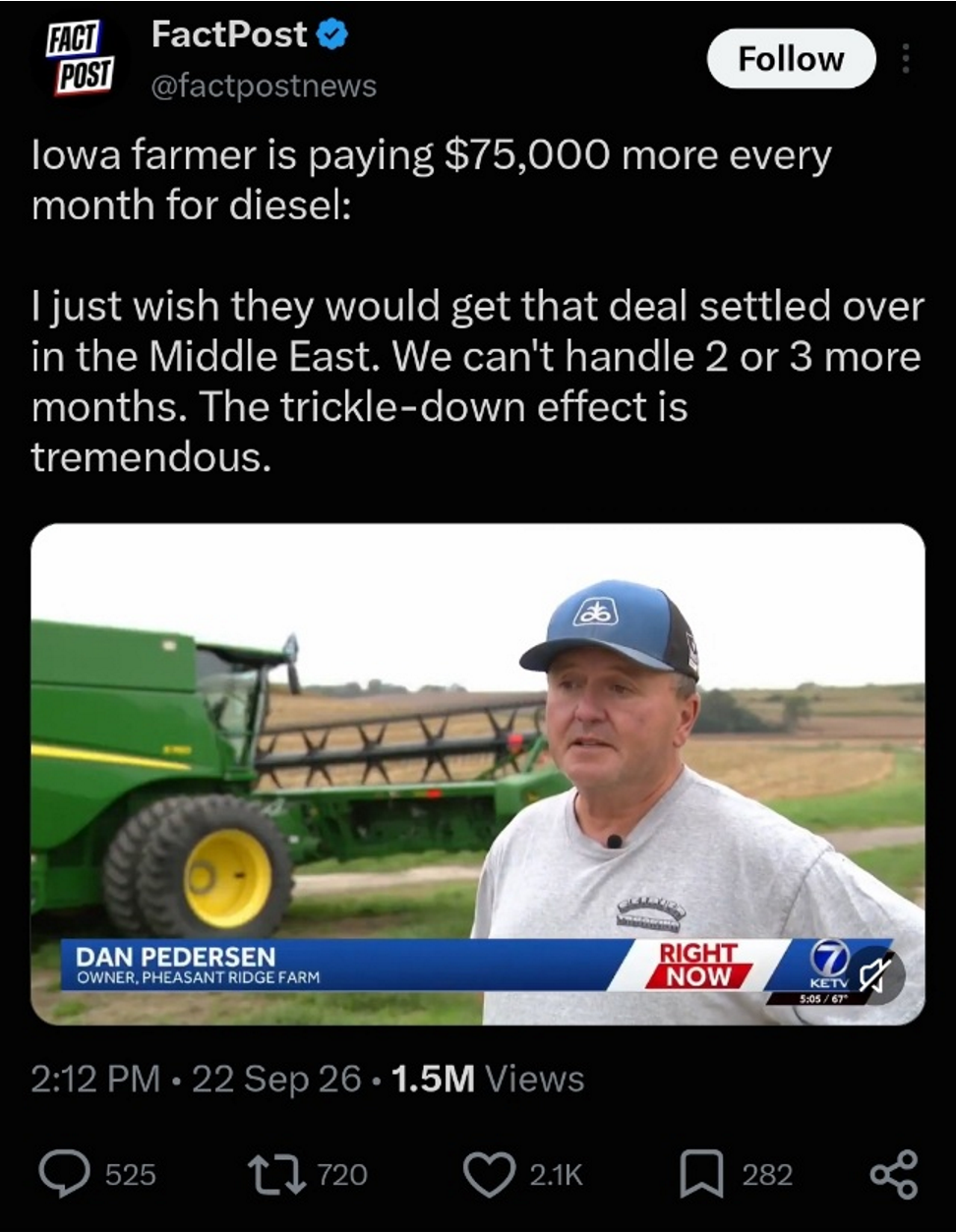Open the @factpostnews profile handle
Viewport: 956px width, 1232px height.
point(264,86)
